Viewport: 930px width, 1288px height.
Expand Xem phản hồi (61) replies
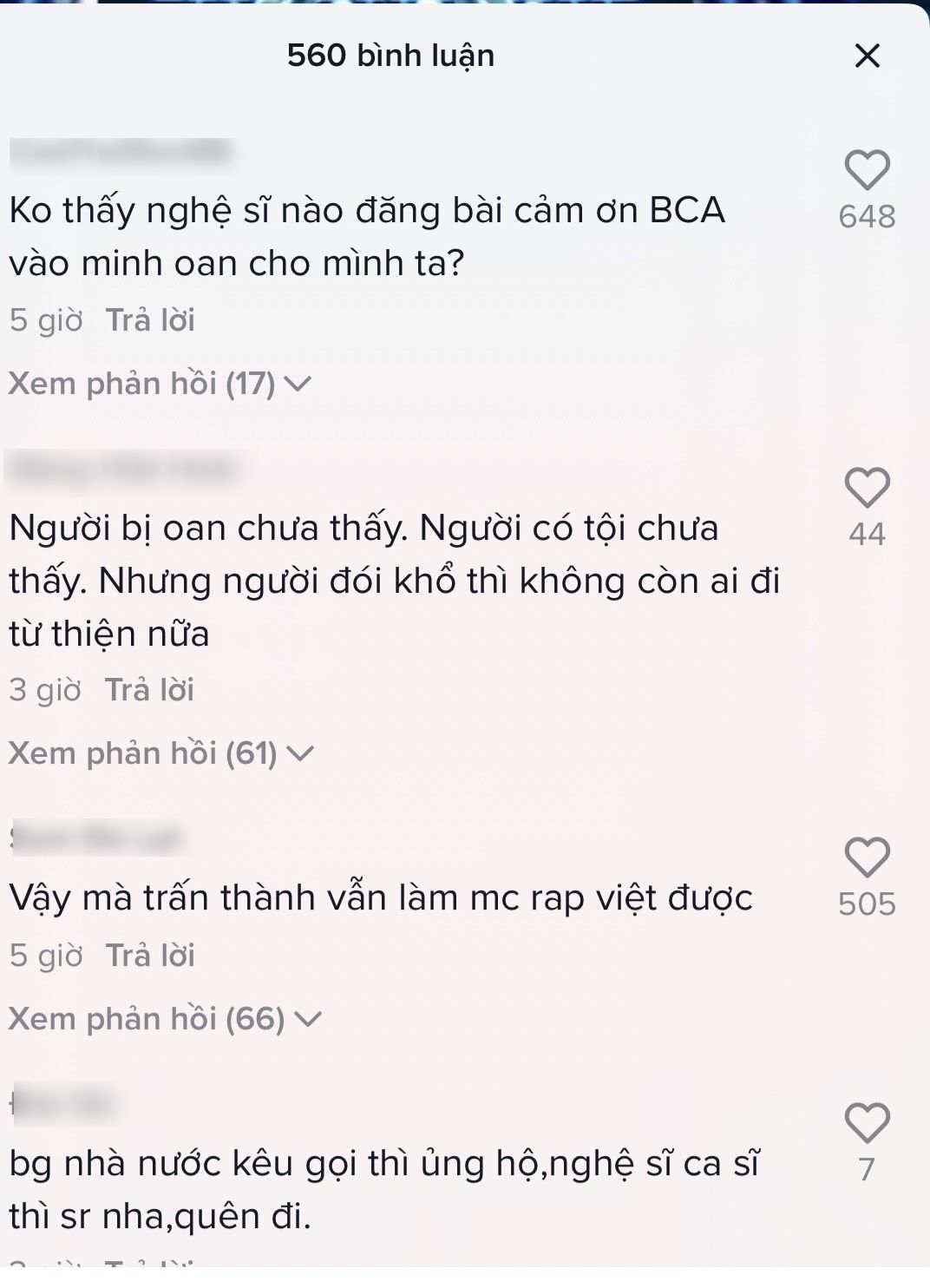(x=160, y=753)
